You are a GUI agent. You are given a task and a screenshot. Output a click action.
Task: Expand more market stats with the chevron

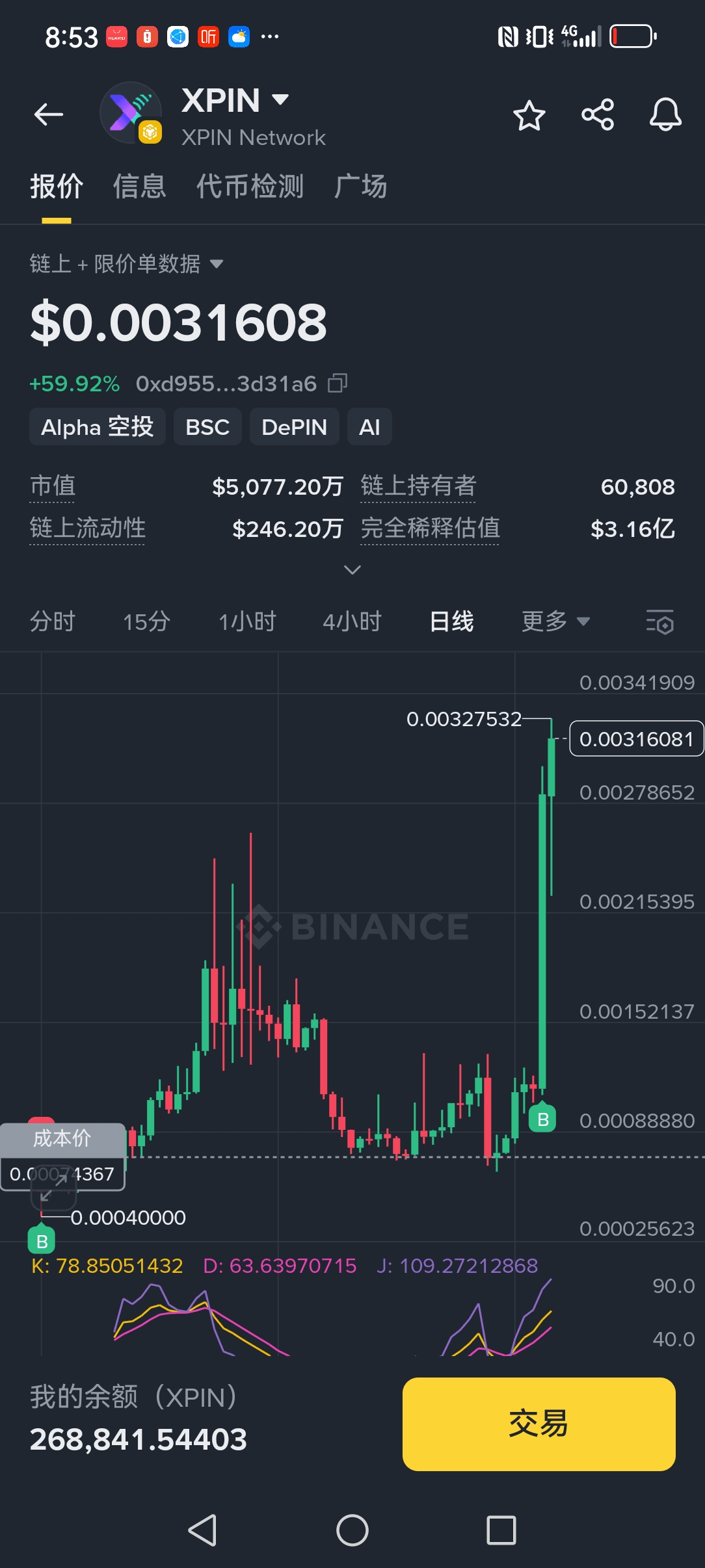[x=352, y=570]
